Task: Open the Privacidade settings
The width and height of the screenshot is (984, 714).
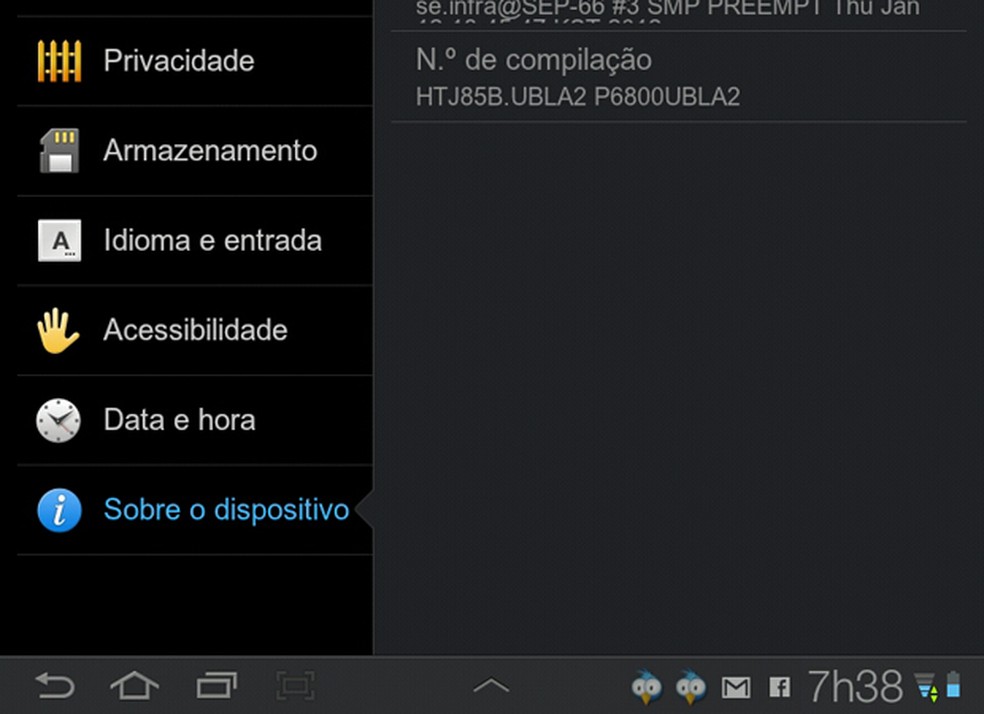Action: pos(180,61)
